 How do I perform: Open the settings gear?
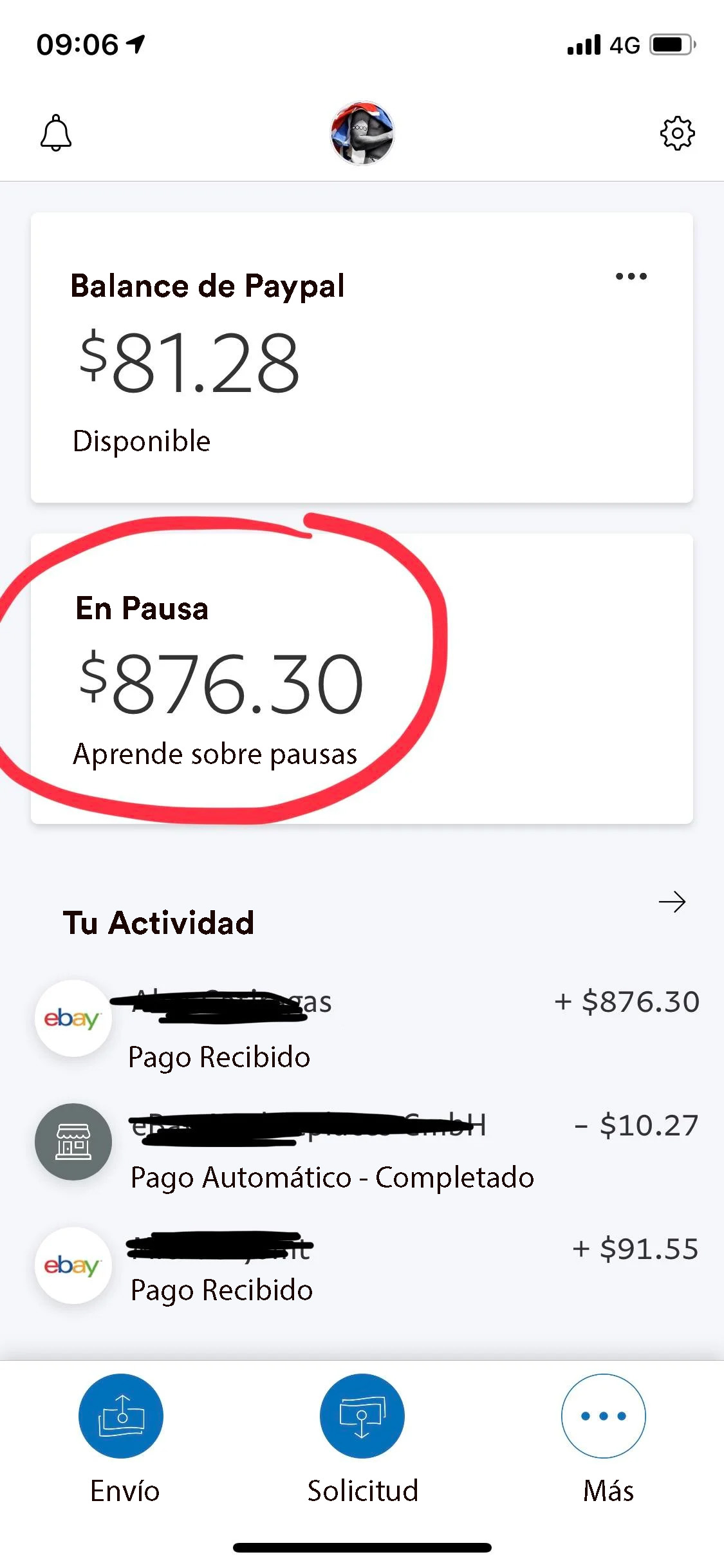[x=677, y=133]
